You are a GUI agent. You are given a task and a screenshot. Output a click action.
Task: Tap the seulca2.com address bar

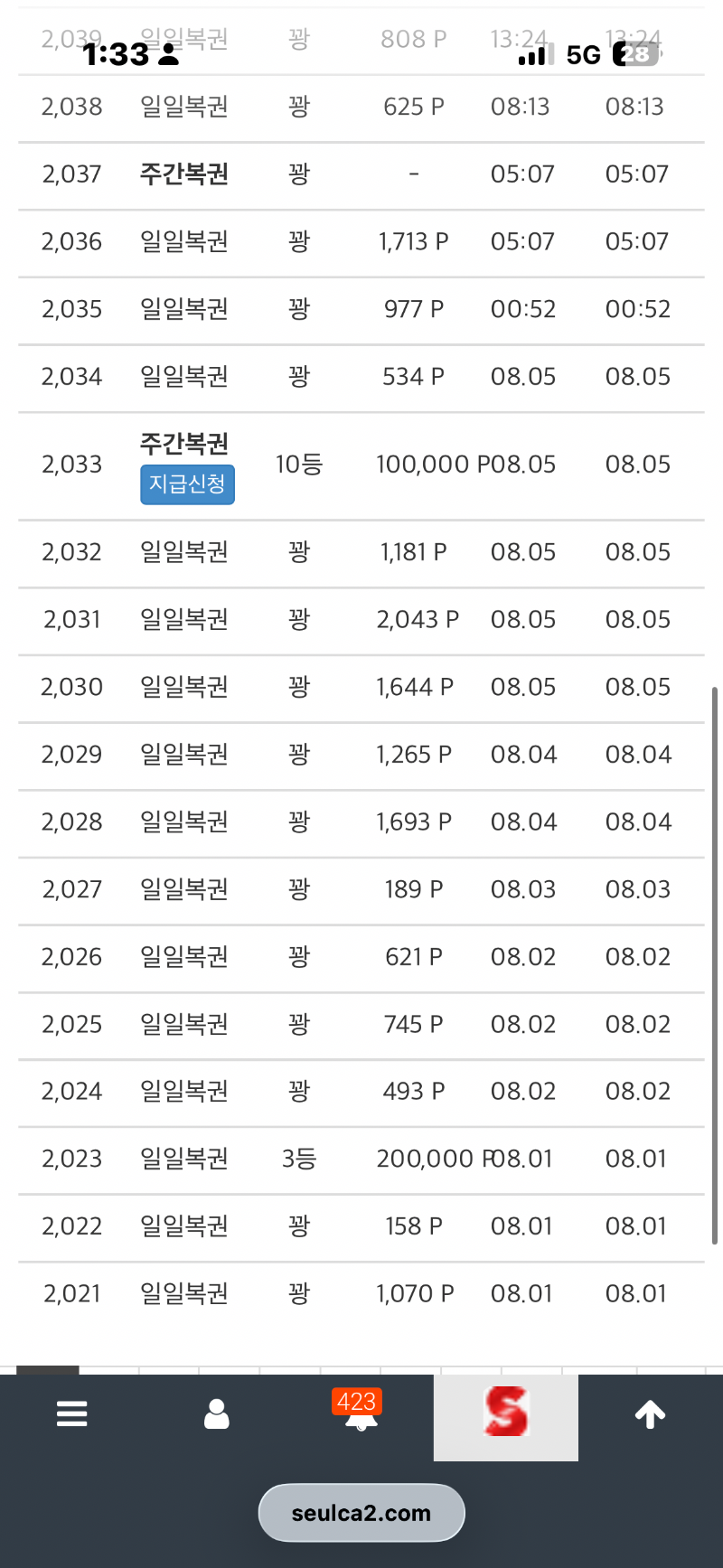(361, 1513)
